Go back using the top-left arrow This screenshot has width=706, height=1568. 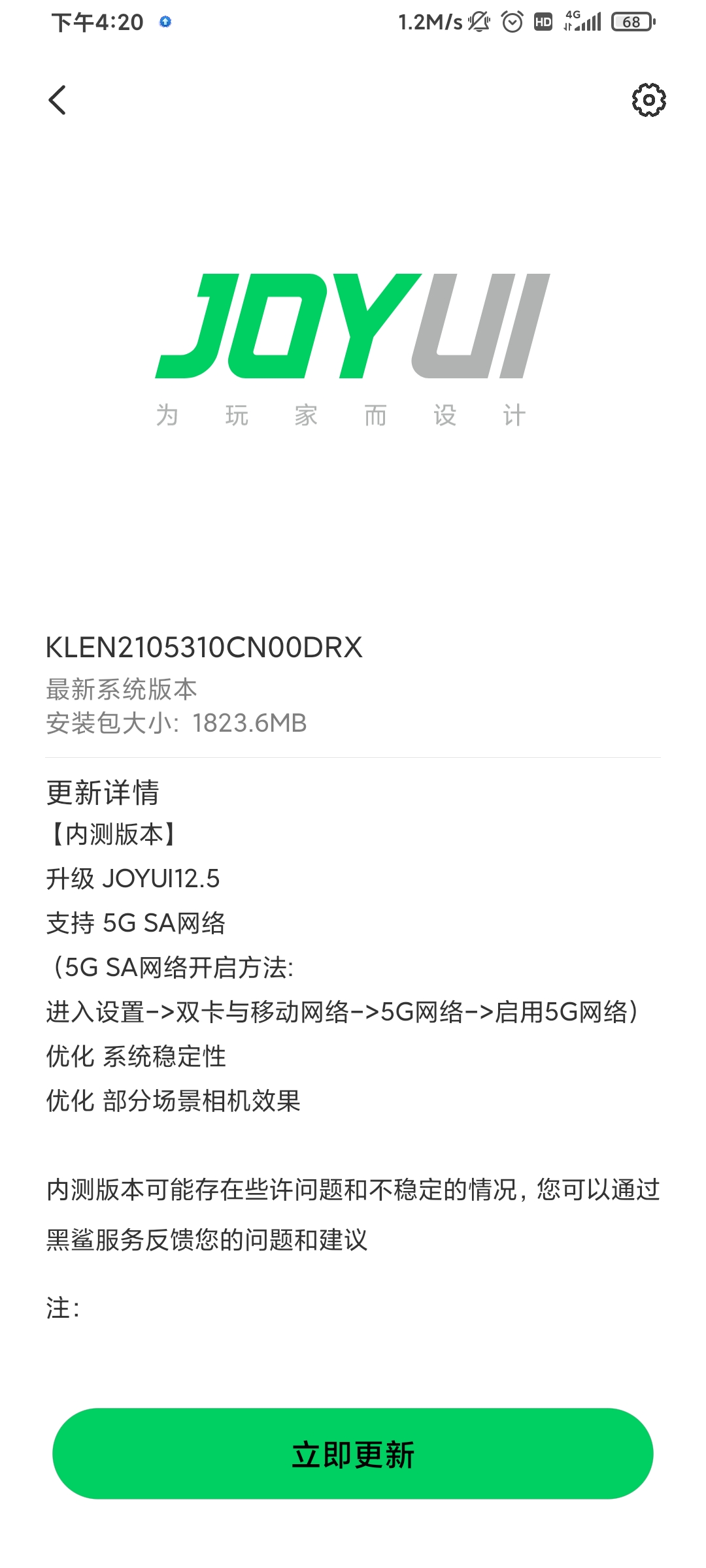coord(58,100)
